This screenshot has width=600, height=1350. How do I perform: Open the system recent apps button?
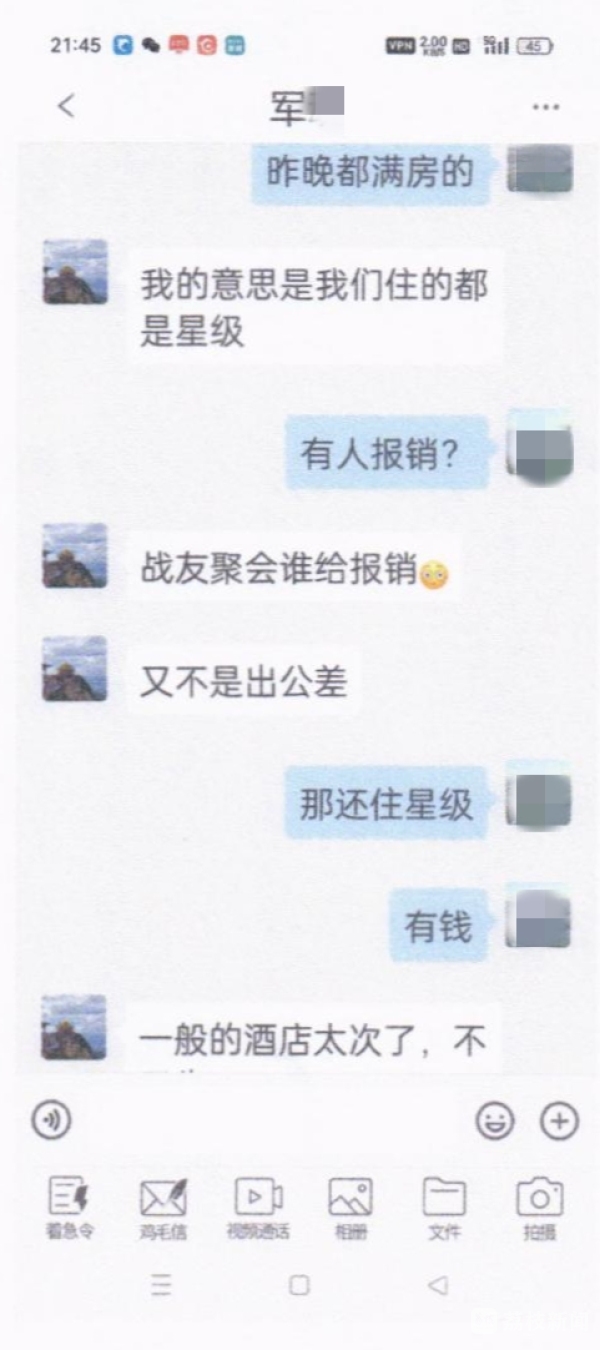coord(161,1286)
